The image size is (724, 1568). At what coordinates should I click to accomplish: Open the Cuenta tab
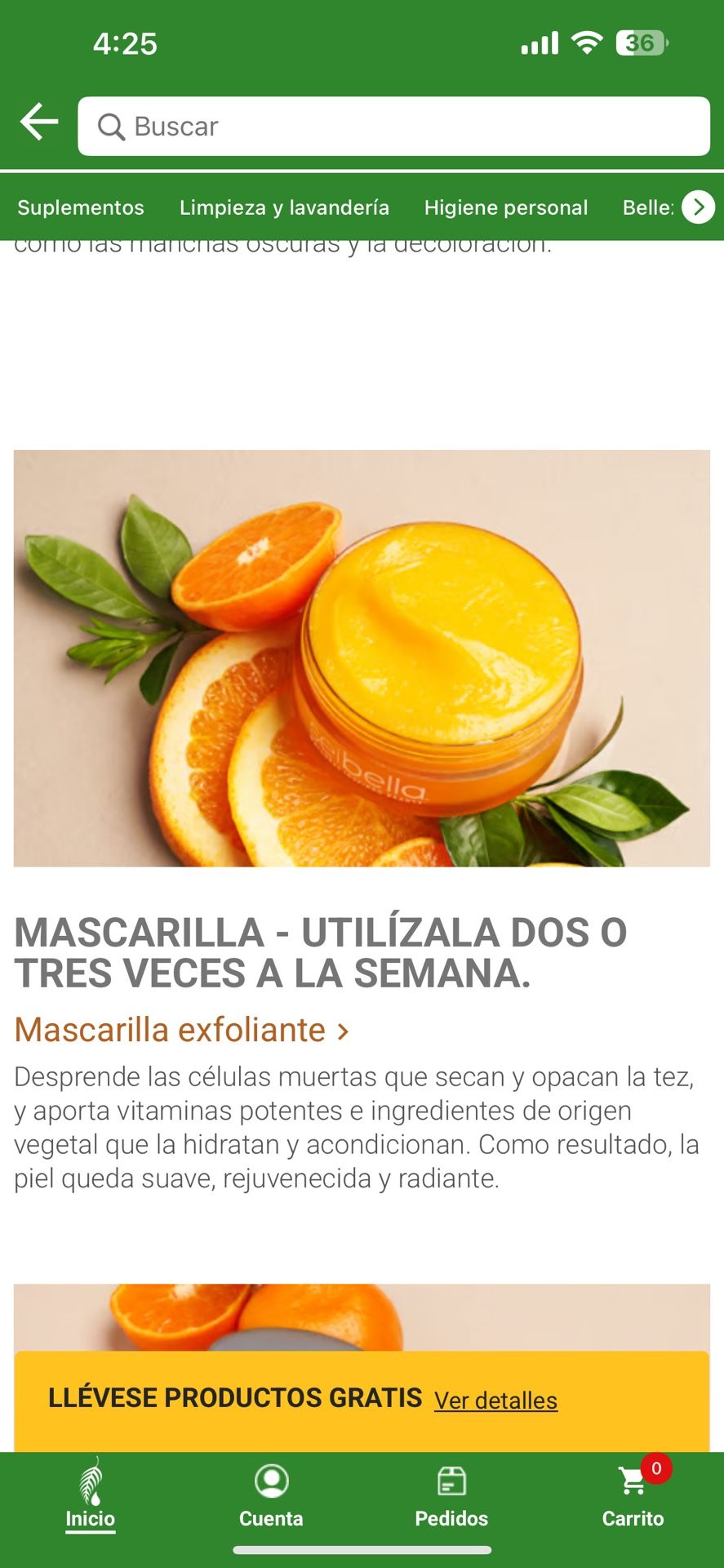[x=271, y=1499]
